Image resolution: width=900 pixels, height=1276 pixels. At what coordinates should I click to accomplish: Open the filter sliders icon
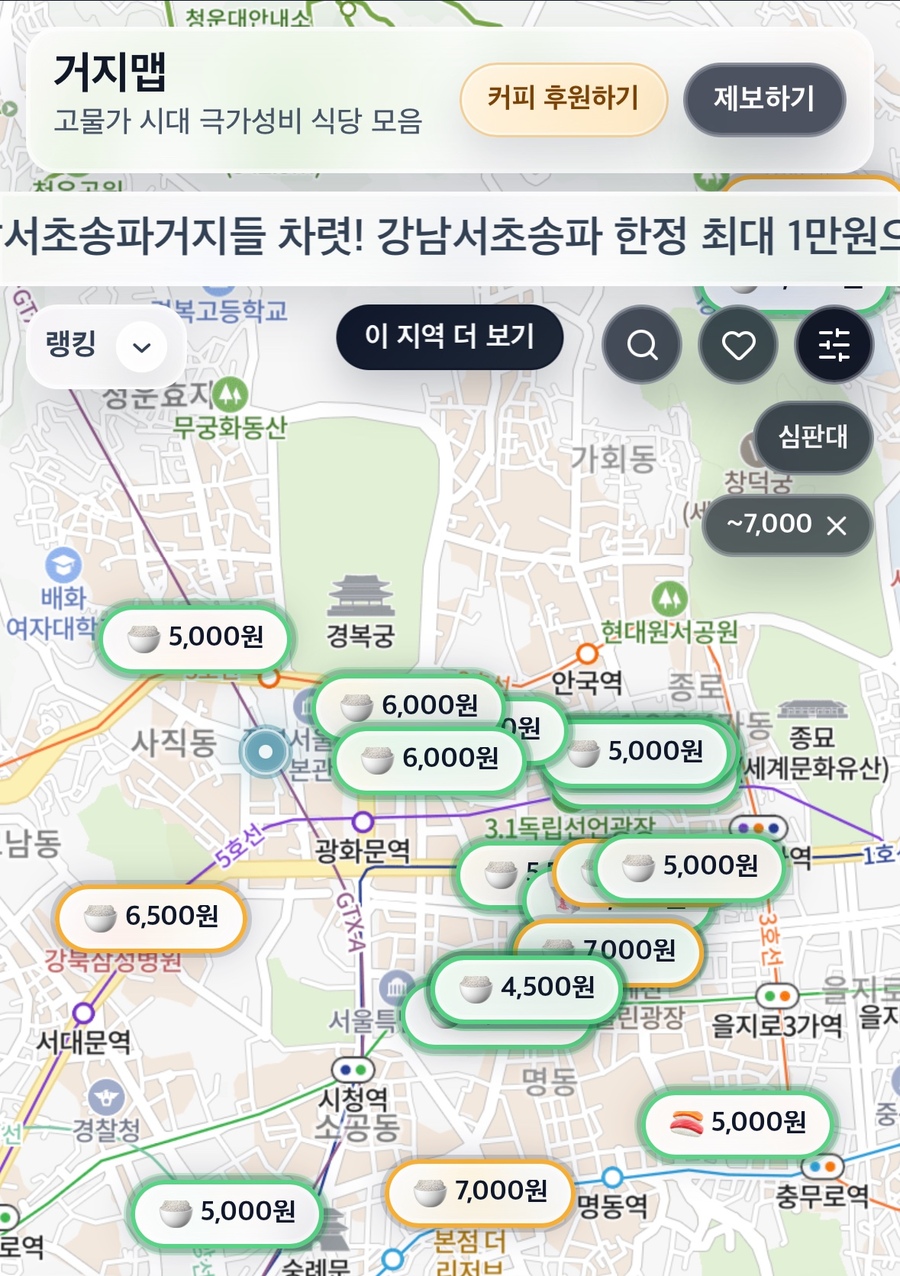[834, 346]
